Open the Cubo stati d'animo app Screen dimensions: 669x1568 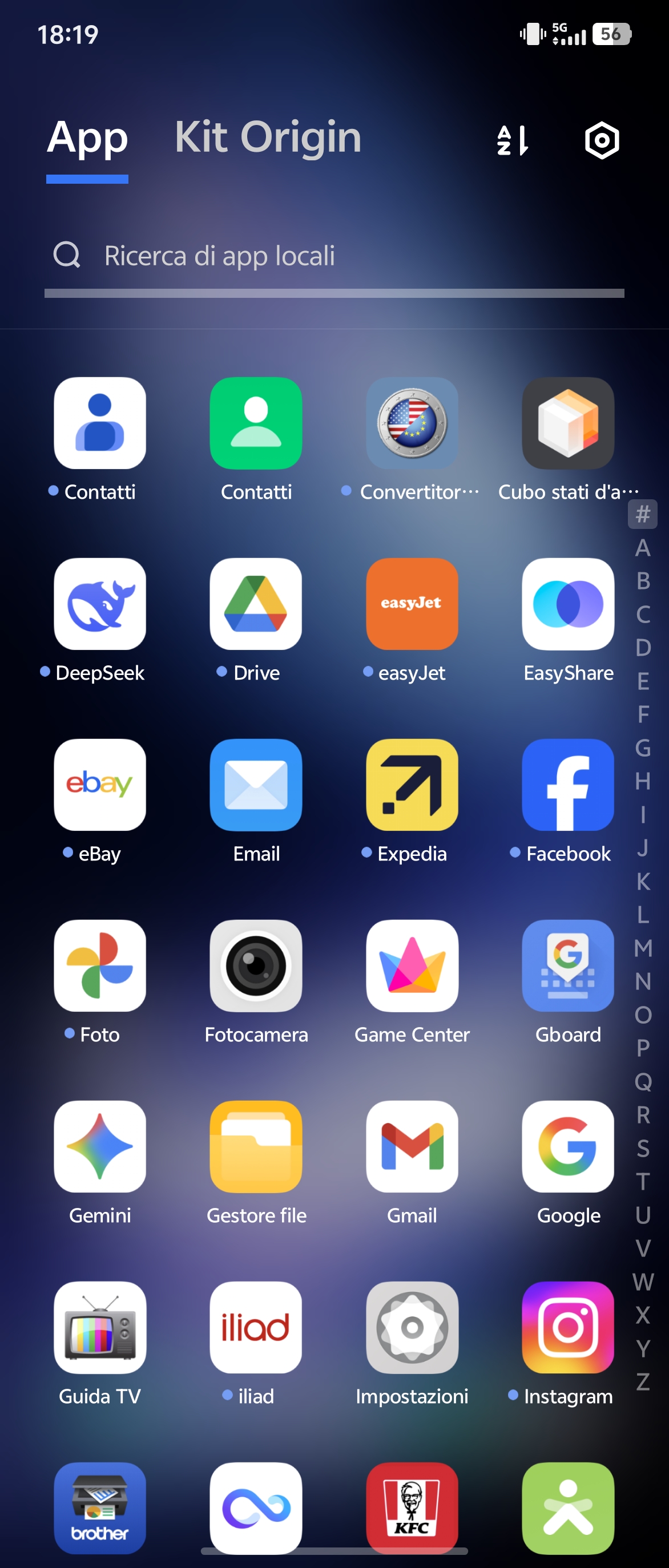(x=567, y=423)
